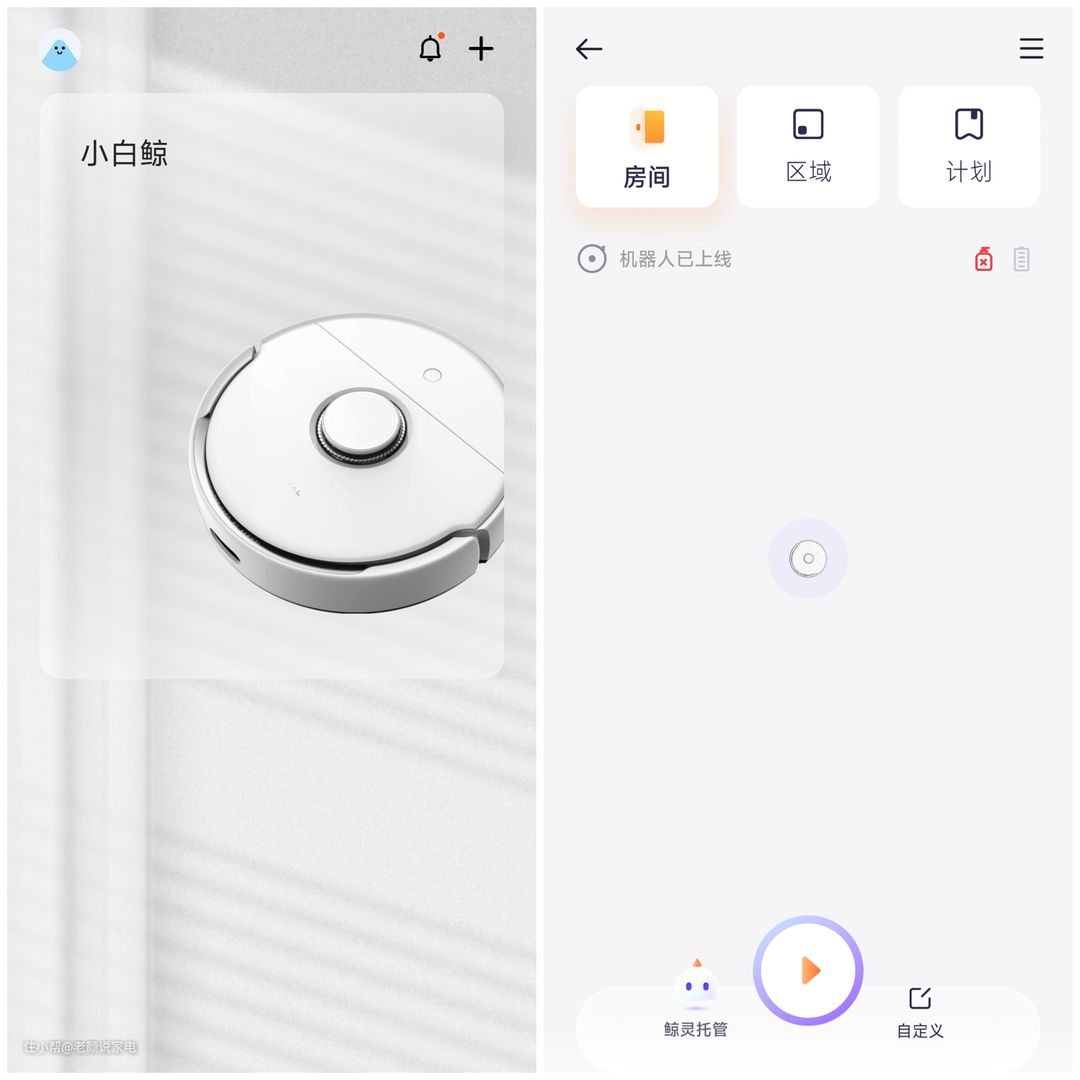
Task: Open the profile avatar
Action: tap(60, 49)
